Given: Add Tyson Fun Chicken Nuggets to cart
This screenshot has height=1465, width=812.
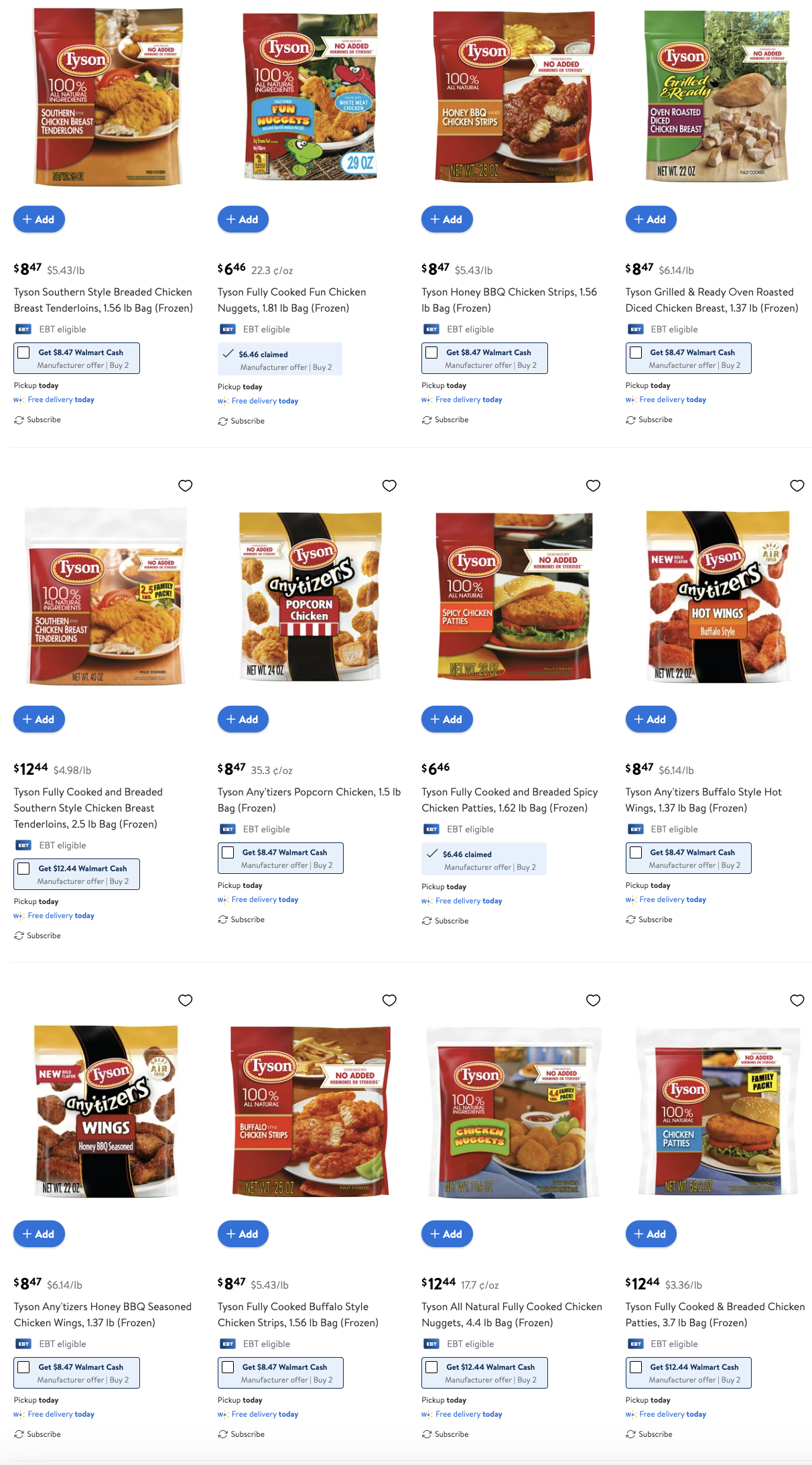Looking at the screenshot, I should coord(243,219).
